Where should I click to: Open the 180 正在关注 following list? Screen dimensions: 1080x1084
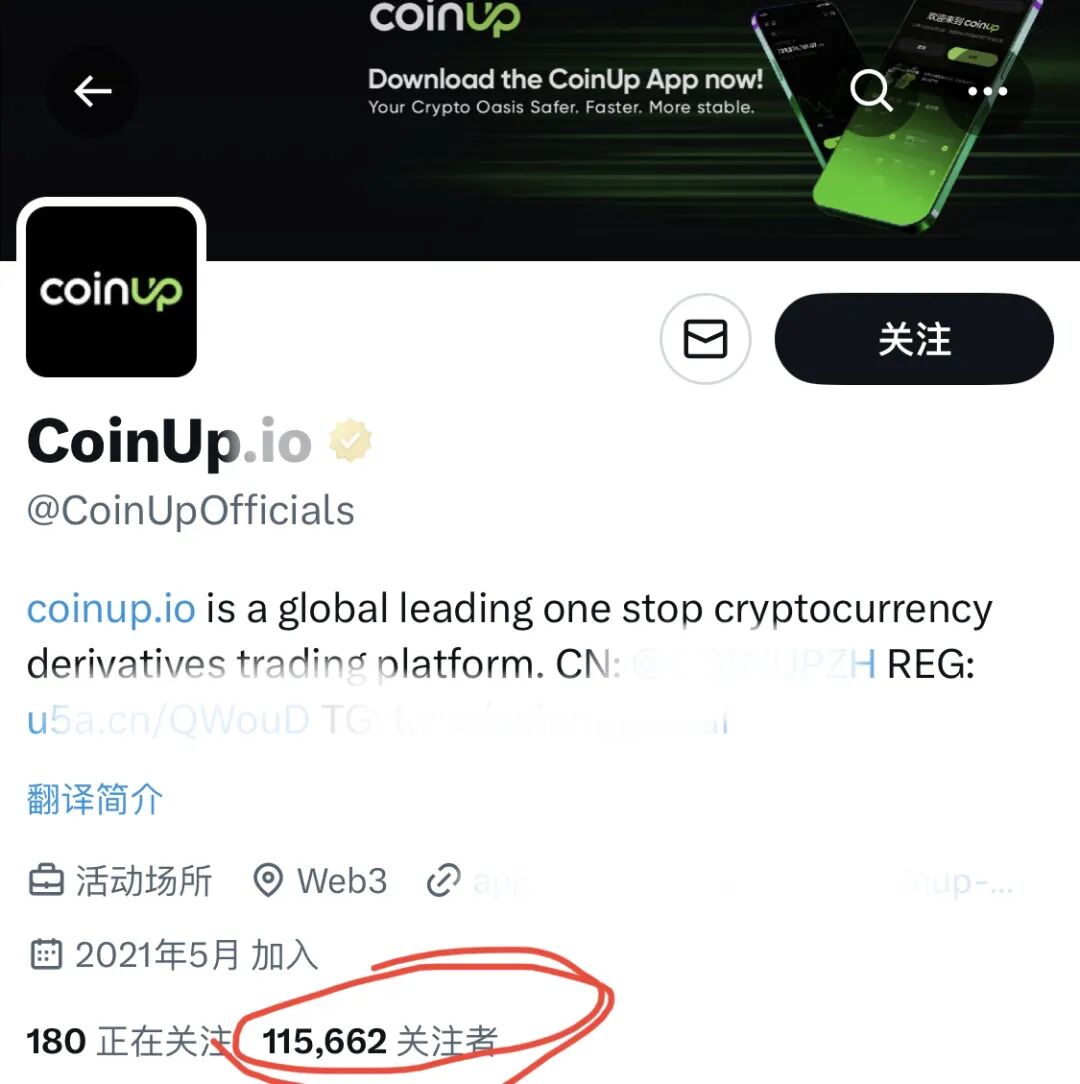click(128, 1042)
